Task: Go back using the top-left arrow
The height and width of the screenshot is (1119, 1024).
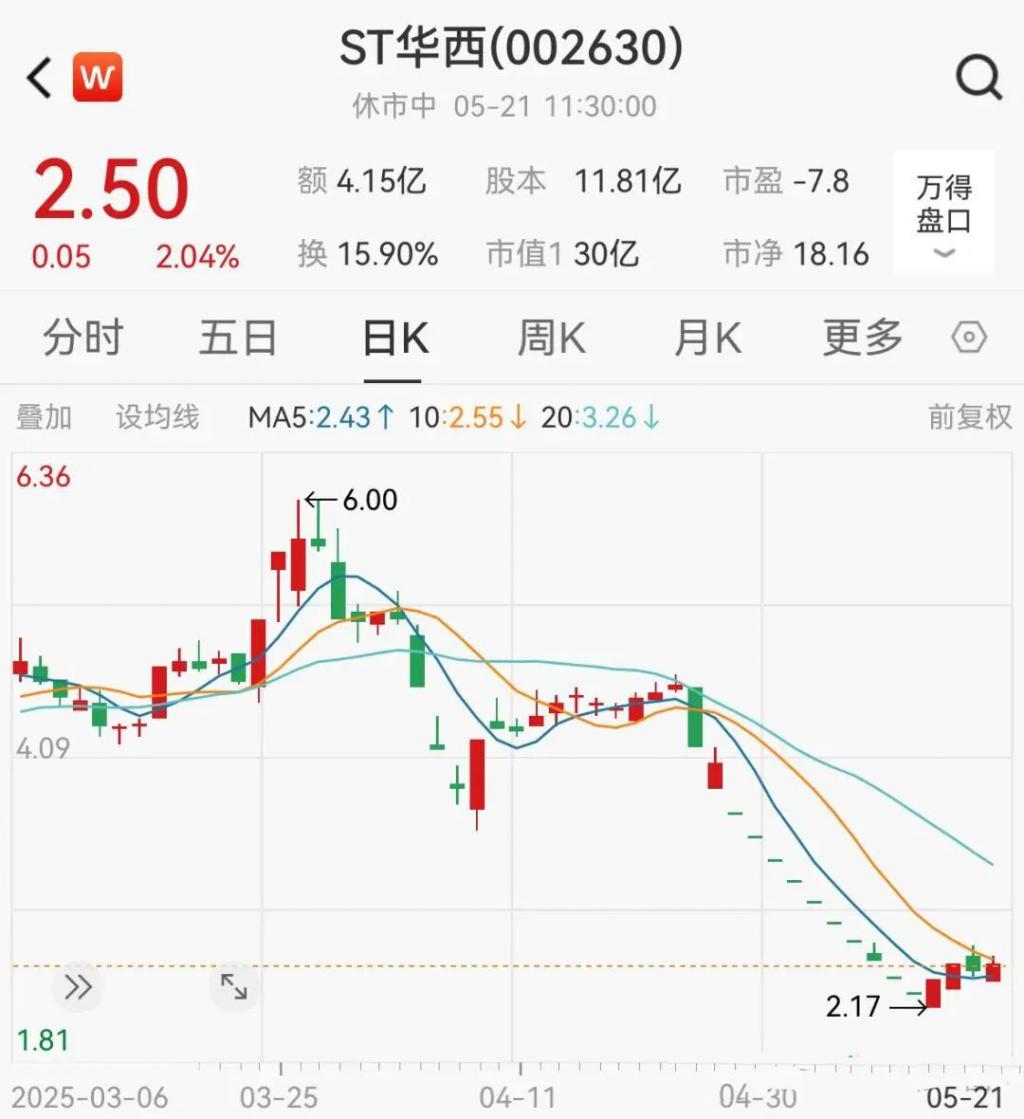Action: (x=40, y=78)
